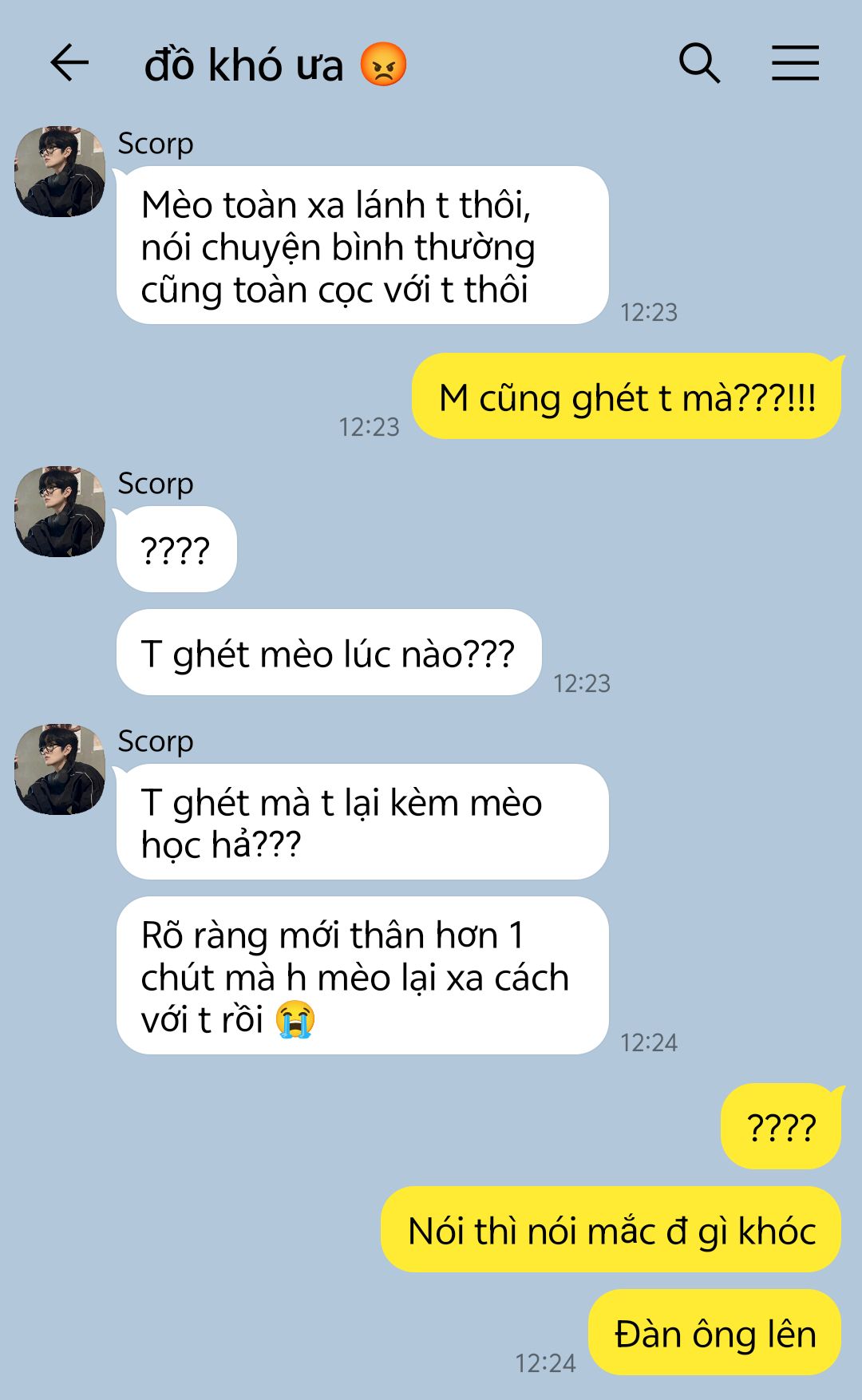
Task: Tap Scorp's avatar beside "T ghét mà t lại" message
Action: 60,769
